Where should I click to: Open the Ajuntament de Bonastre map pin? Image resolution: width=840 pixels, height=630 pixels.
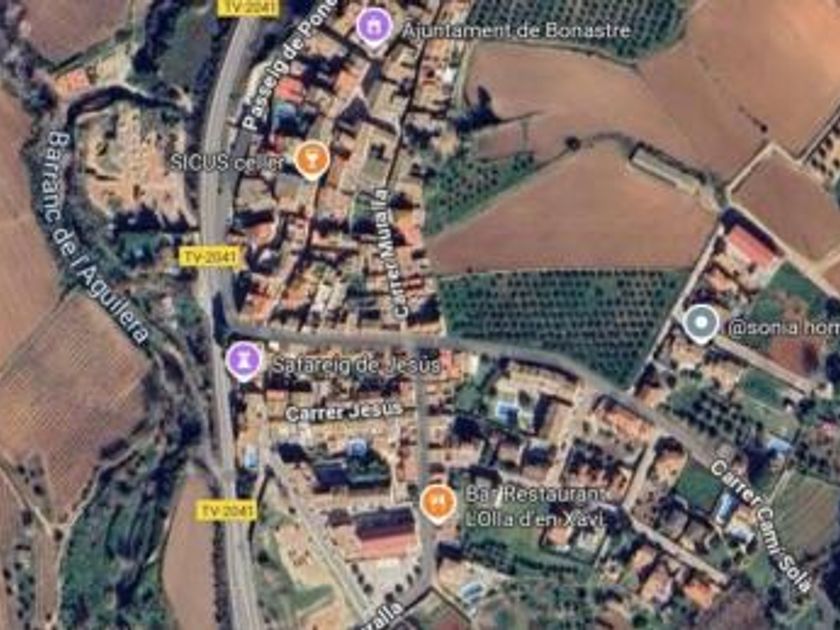[374, 27]
